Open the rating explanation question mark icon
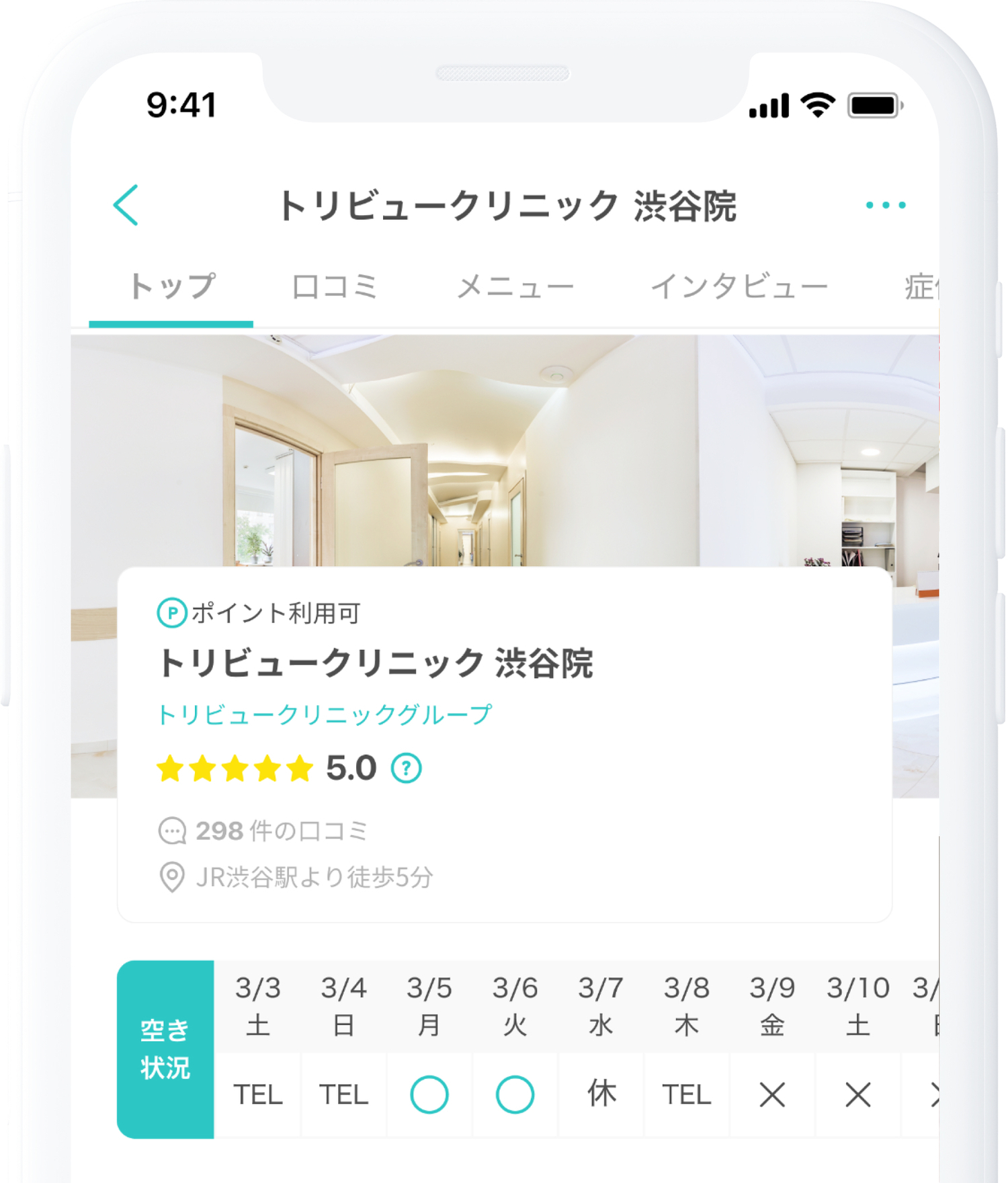 click(x=407, y=767)
